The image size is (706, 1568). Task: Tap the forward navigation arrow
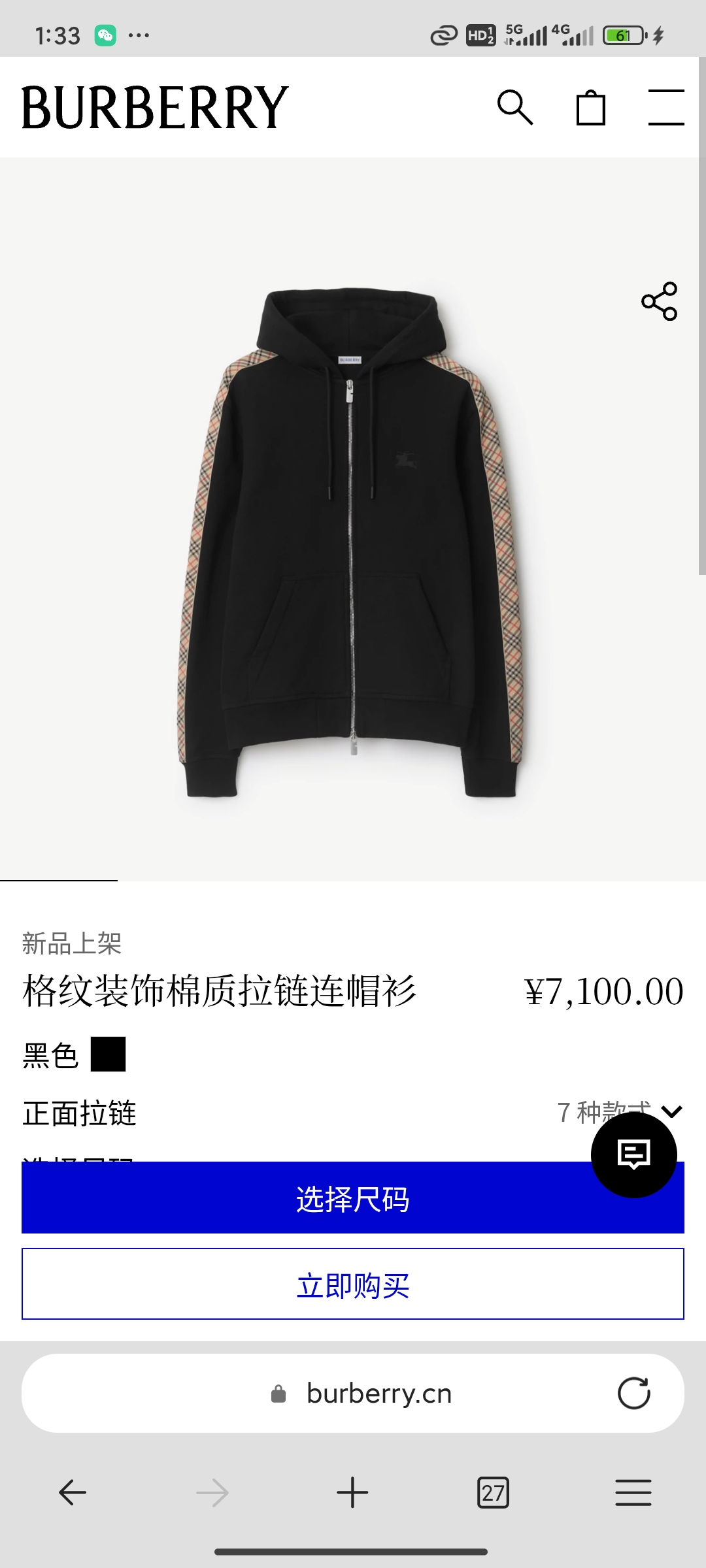click(212, 1493)
